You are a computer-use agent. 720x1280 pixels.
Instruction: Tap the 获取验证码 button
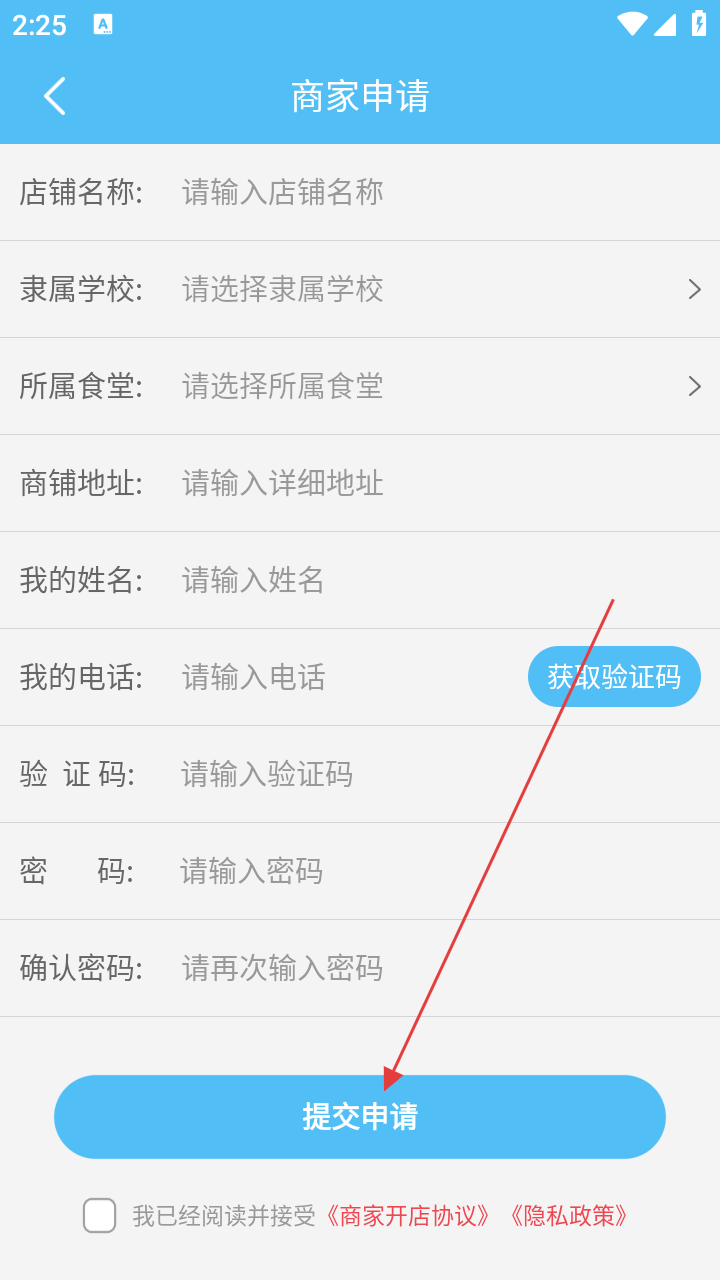pyautogui.click(x=614, y=677)
